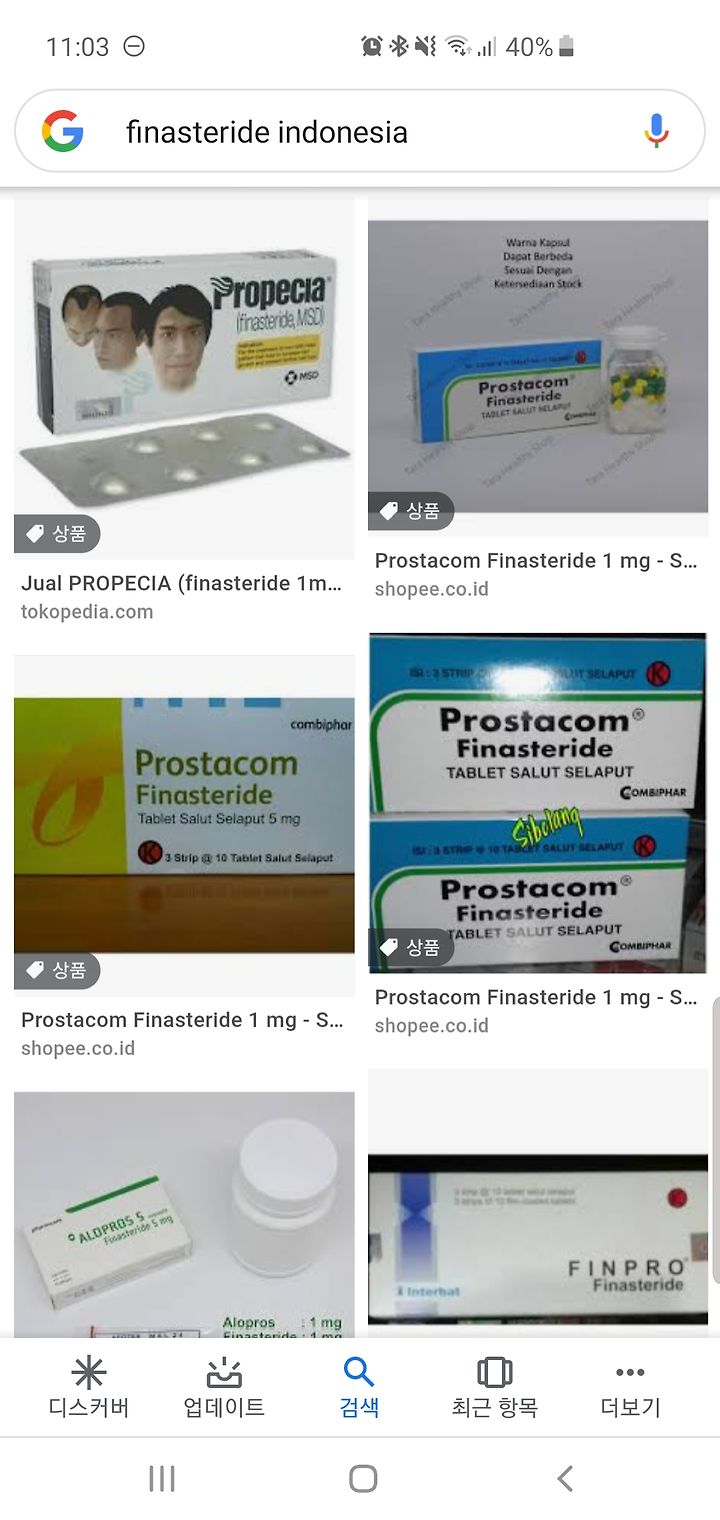Screen dimensions: 720x1520
Task: Select the 검색 tab
Action: (x=359, y=1387)
